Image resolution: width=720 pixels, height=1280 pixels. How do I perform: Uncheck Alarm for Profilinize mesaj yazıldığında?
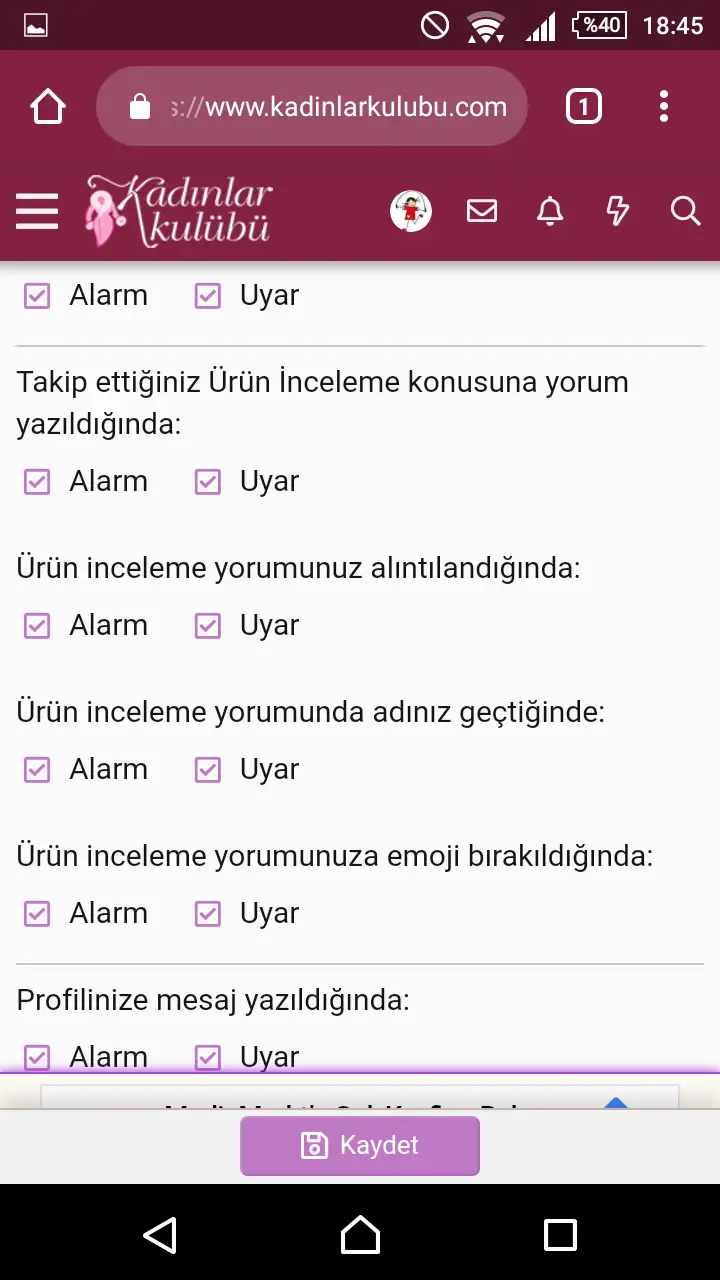pyautogui.click(x=37, y=1057)
